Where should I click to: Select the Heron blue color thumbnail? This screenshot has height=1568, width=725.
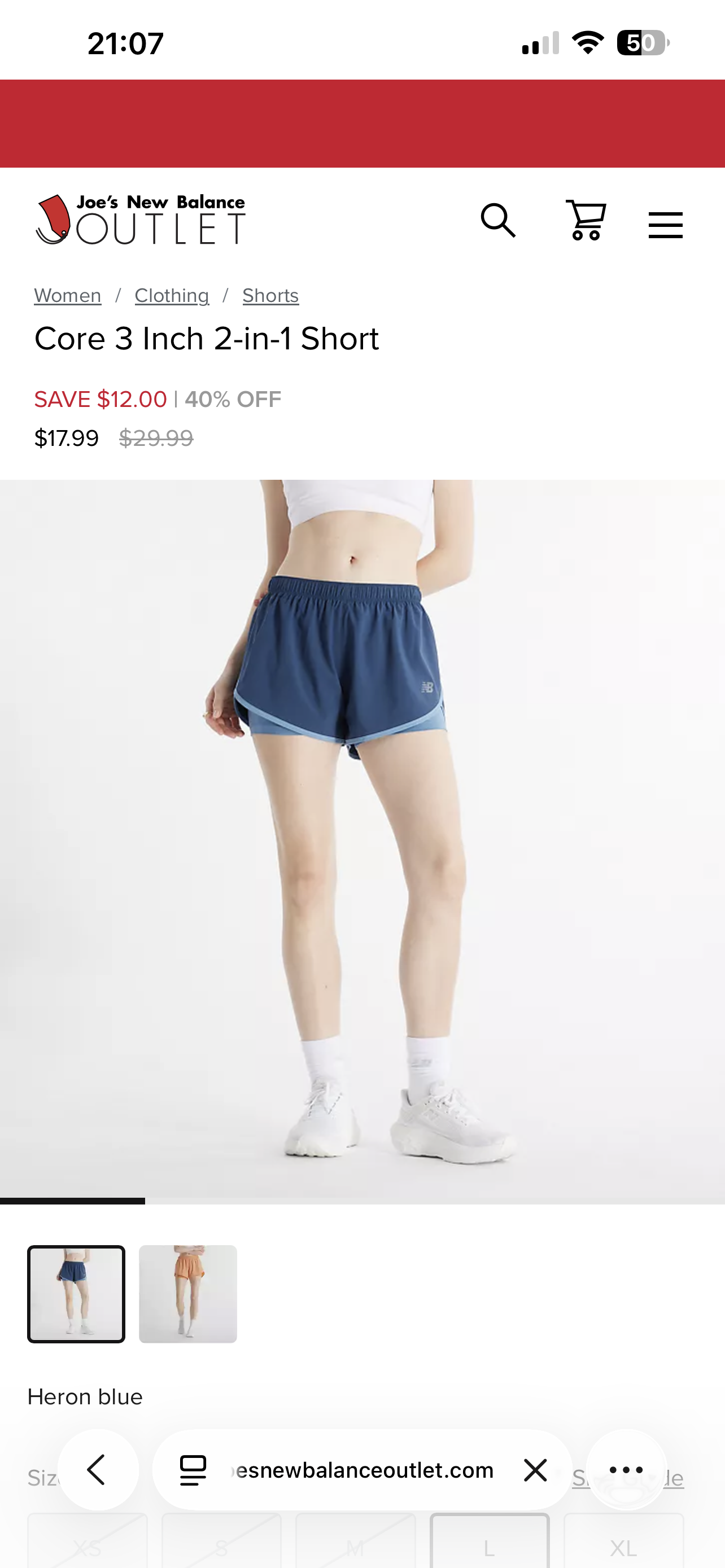76,1294
